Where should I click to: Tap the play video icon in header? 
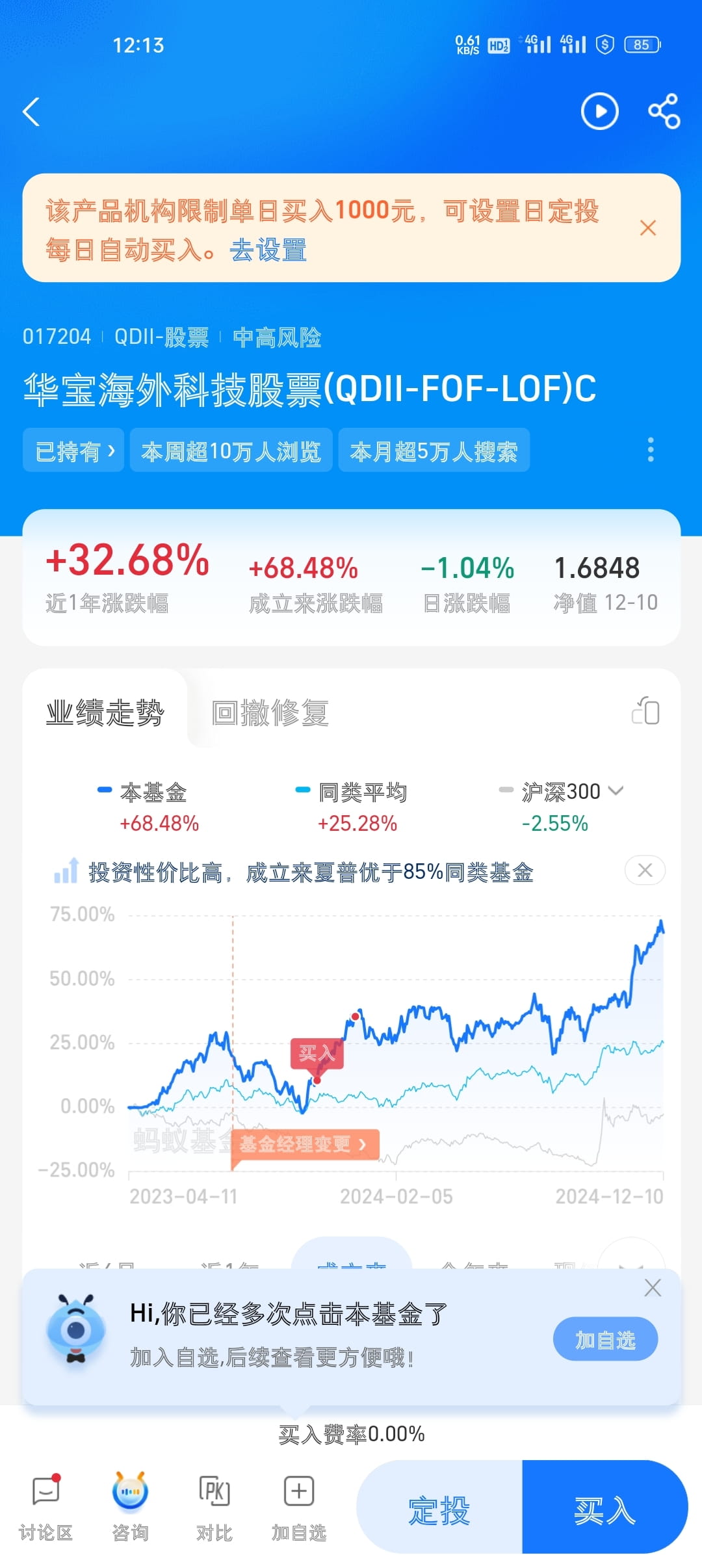(x=599, y=112)
